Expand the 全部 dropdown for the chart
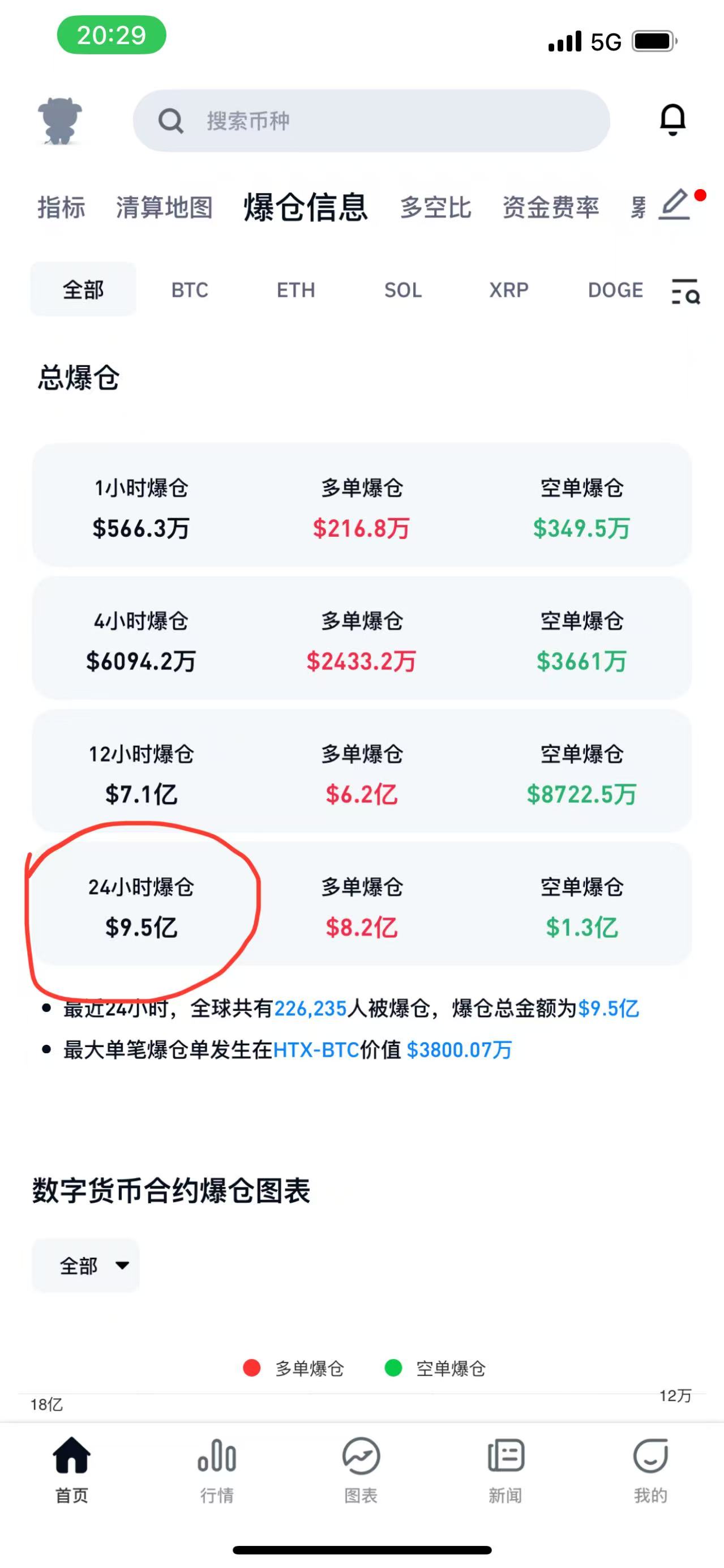This screenshot has width=724, height=1568. [86, 1266]
